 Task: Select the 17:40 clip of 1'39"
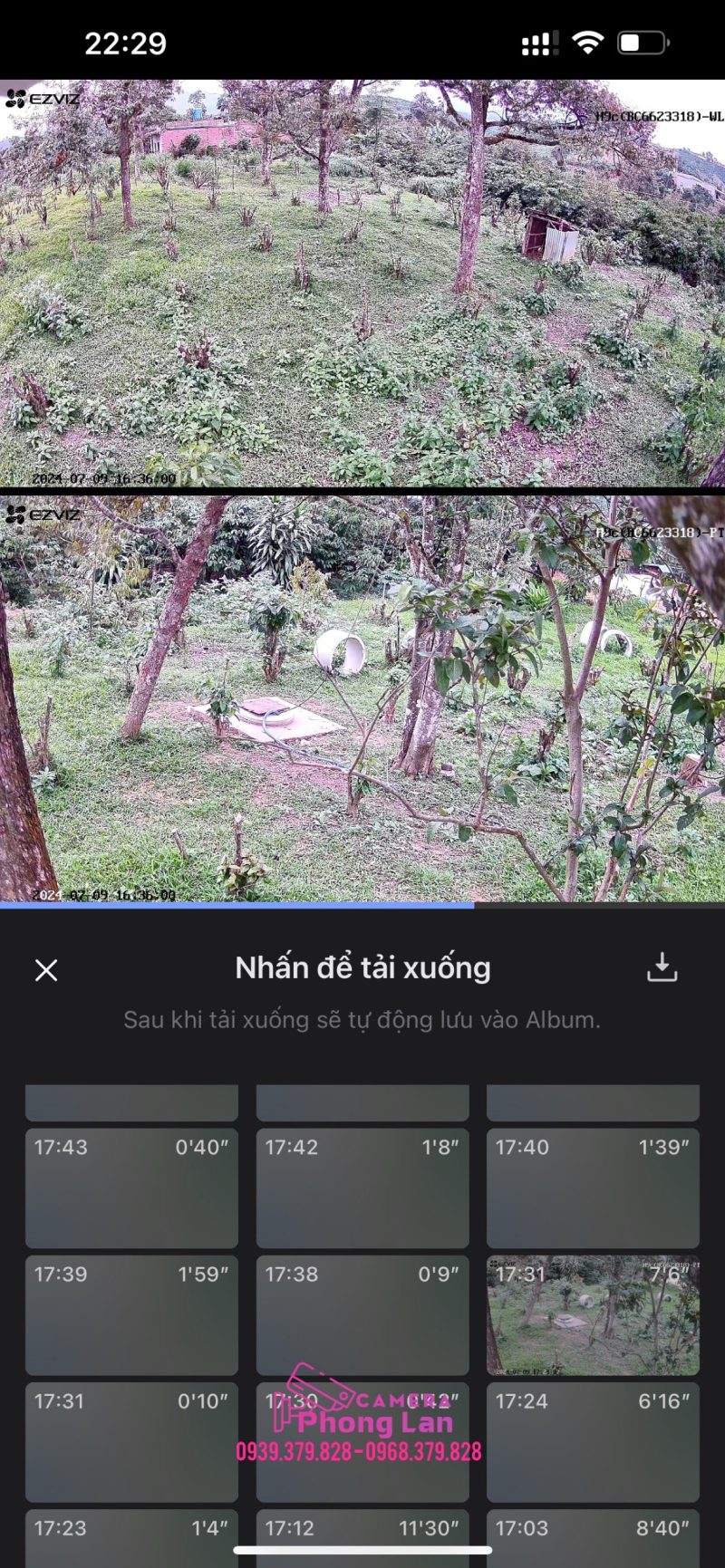point(593,1188)
